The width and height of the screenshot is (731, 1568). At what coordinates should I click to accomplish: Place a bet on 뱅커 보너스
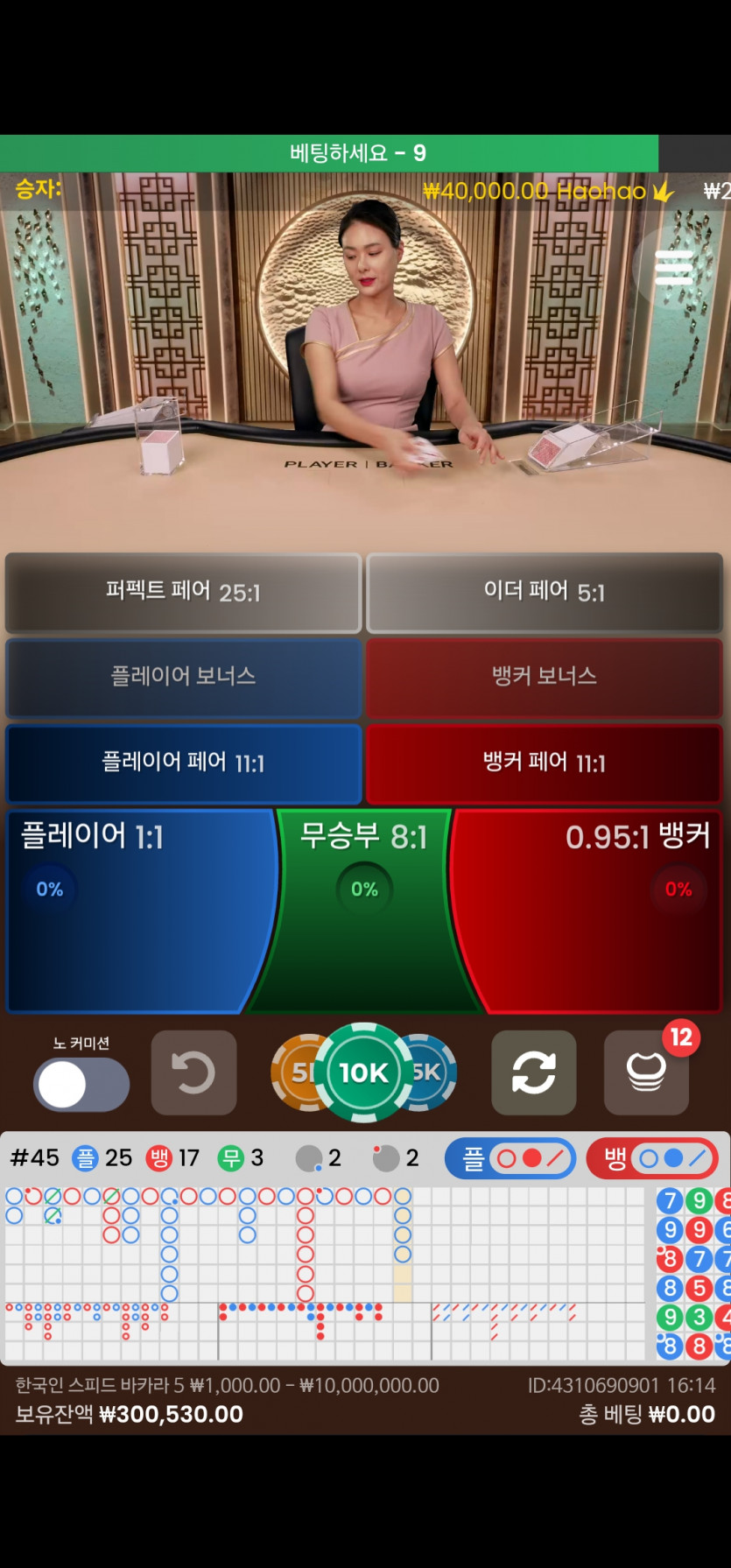click(545, 677)
